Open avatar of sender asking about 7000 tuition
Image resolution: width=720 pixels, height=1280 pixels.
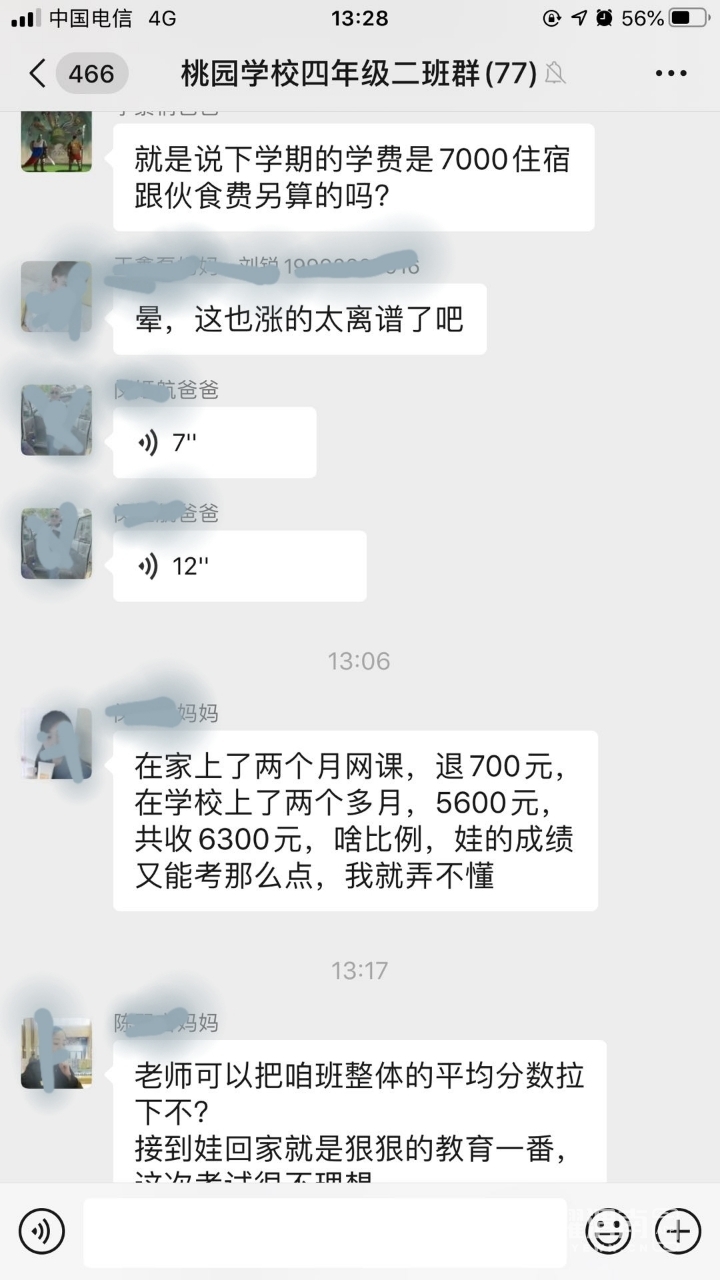[56, 138]
